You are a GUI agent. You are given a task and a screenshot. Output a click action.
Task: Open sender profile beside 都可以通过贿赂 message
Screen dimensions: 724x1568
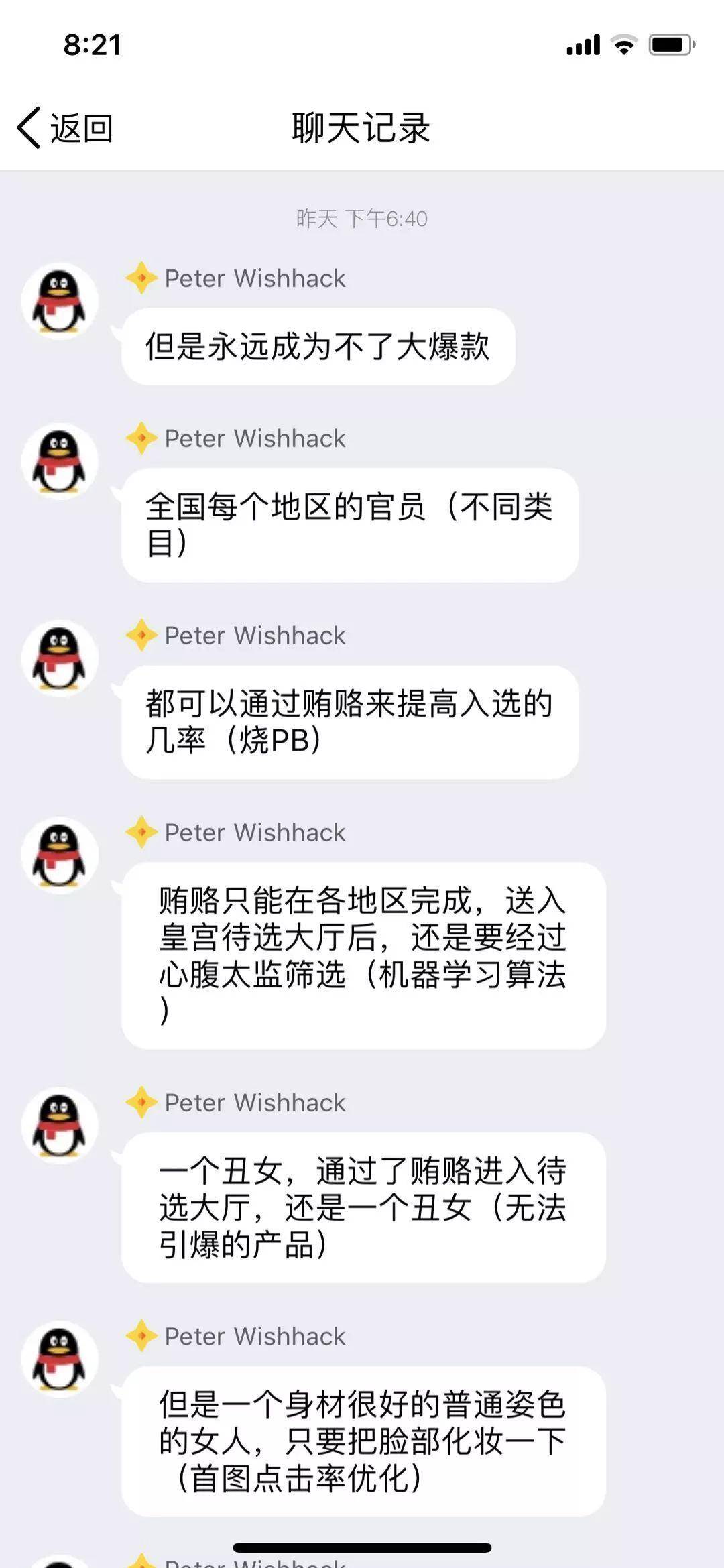click(60, 658)
